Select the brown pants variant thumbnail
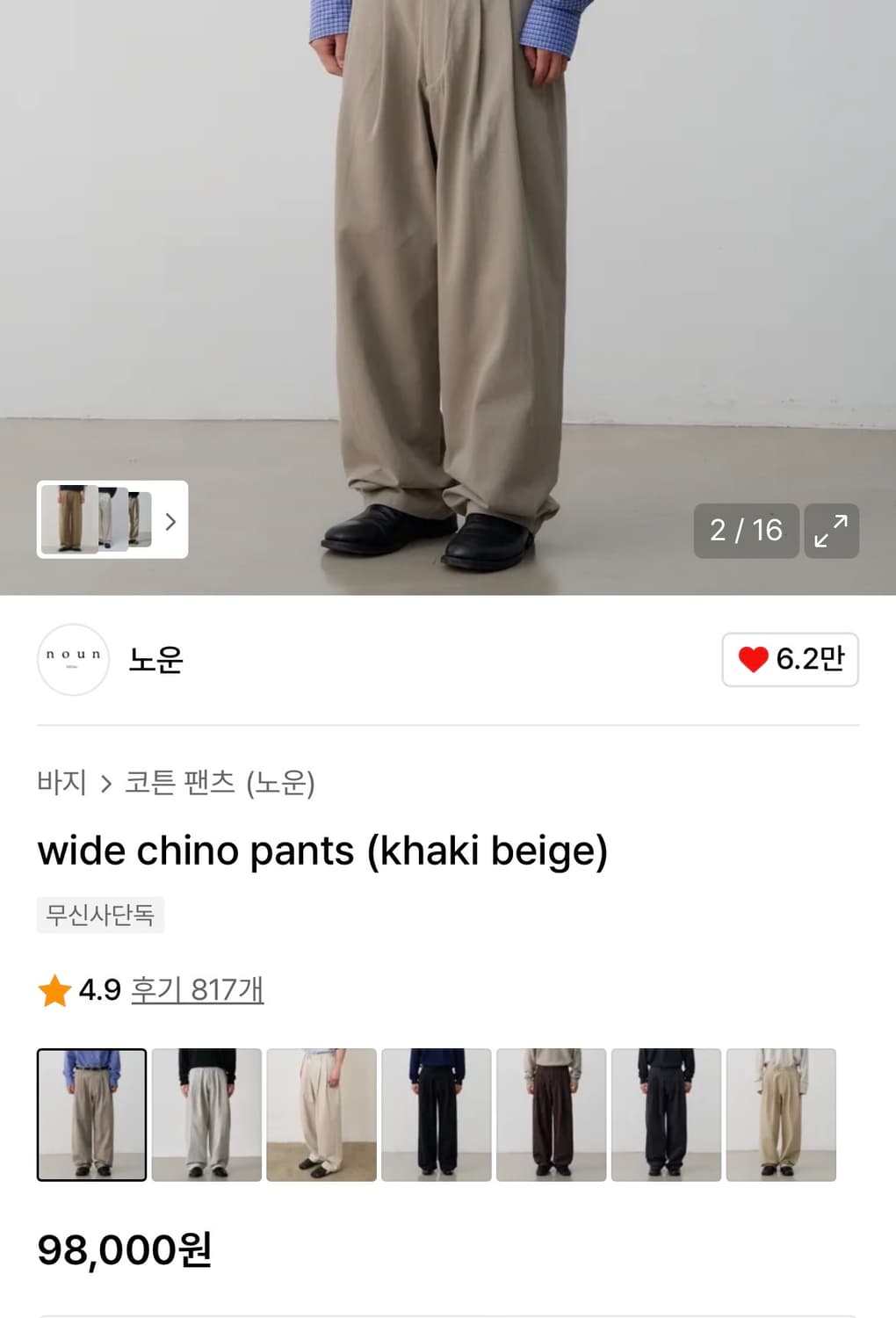This screenshot has height=1318, width=896. click(x=552, y=1113)
